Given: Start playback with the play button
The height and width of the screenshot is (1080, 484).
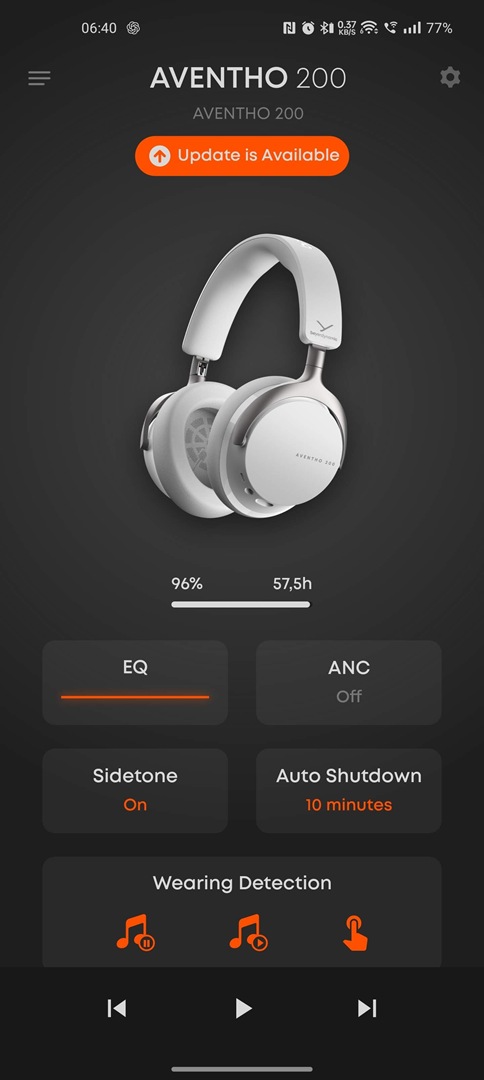Looking at the screenshot, I should 242,1008.
